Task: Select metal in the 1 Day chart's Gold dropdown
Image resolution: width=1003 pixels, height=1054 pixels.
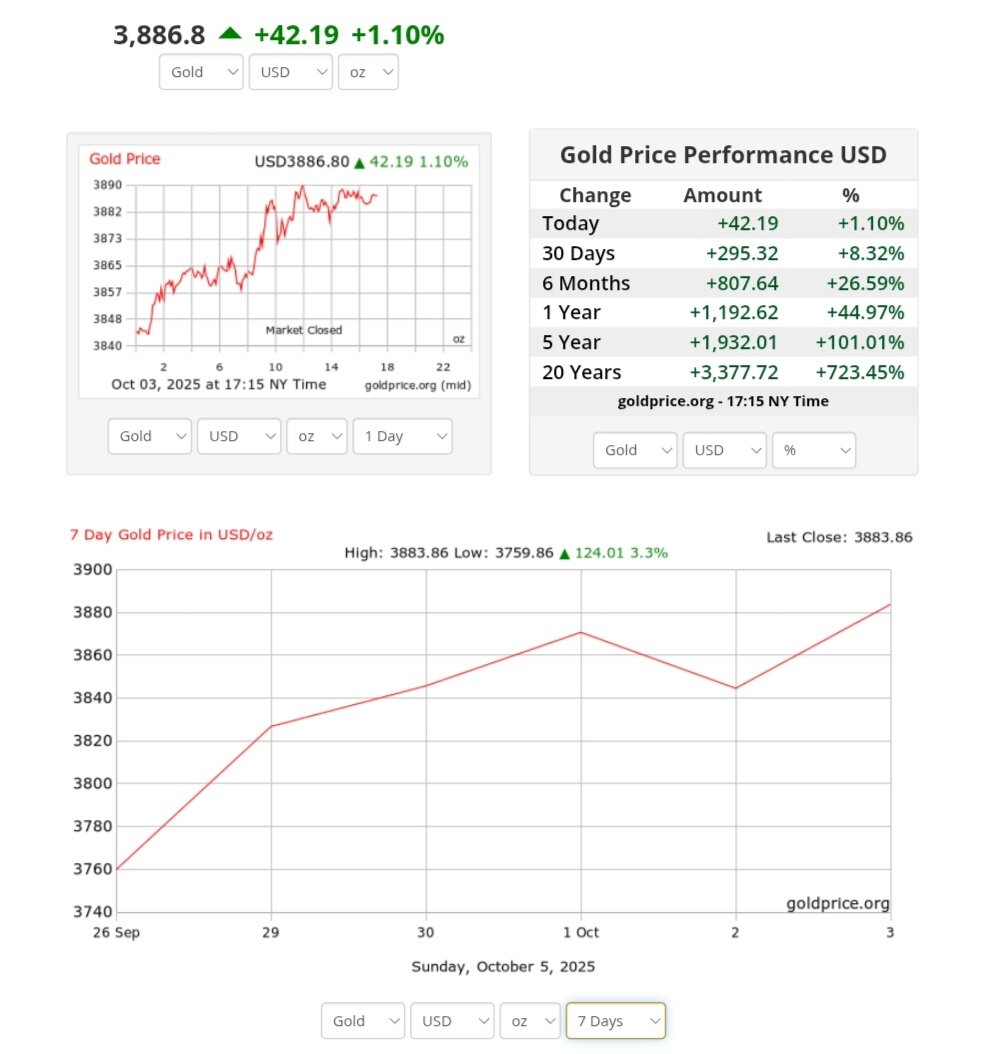Action: (149, 436)
